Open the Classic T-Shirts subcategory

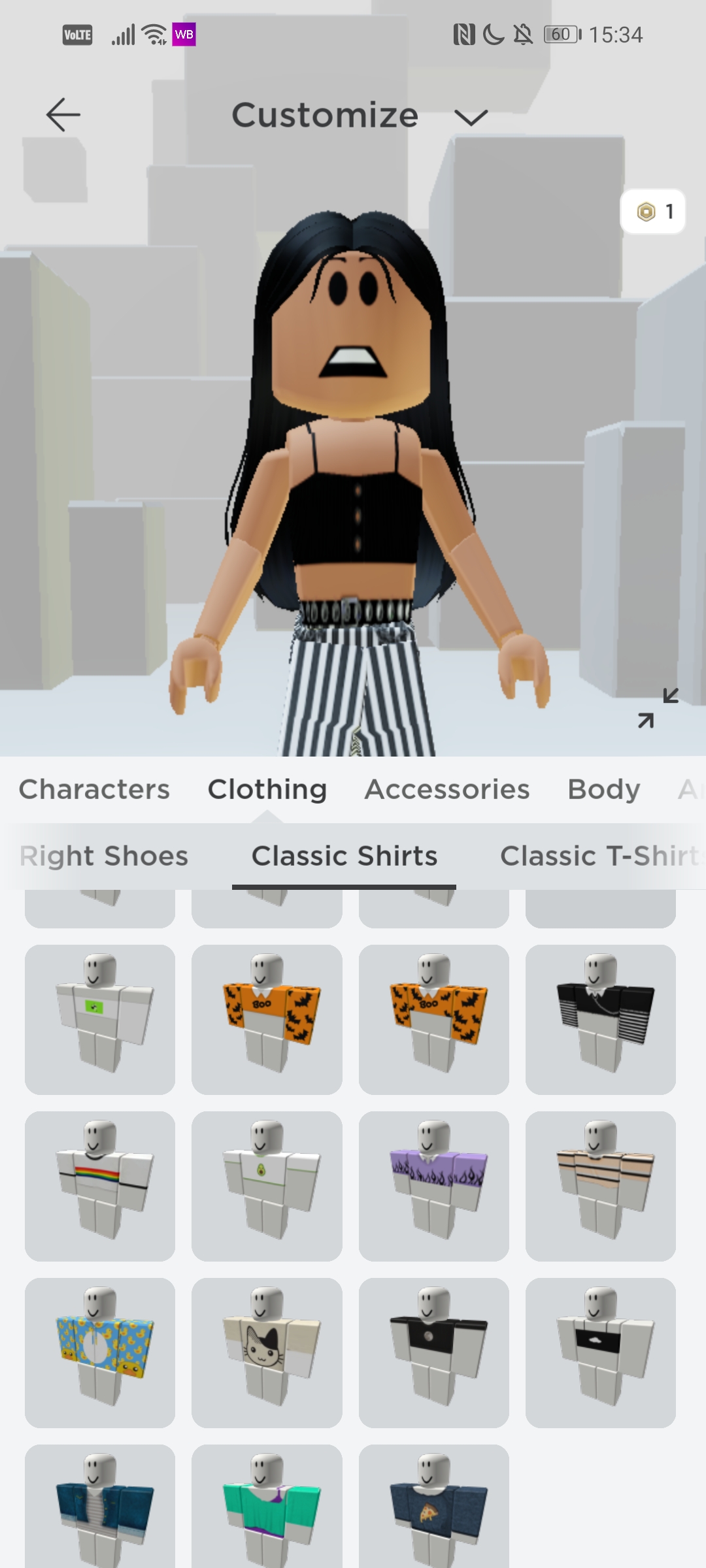tap(599, 856)
